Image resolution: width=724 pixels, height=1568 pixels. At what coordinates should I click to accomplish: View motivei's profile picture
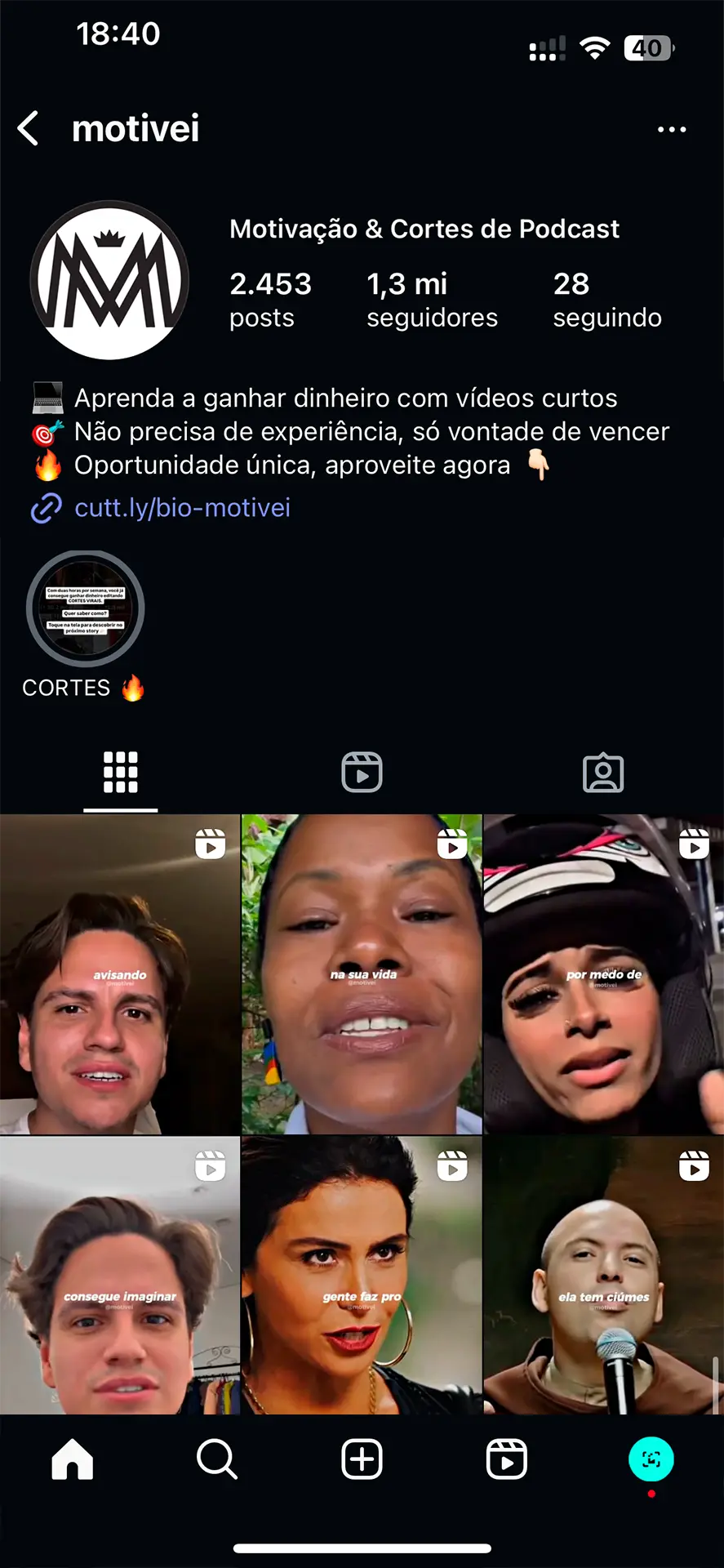(109, 280)
